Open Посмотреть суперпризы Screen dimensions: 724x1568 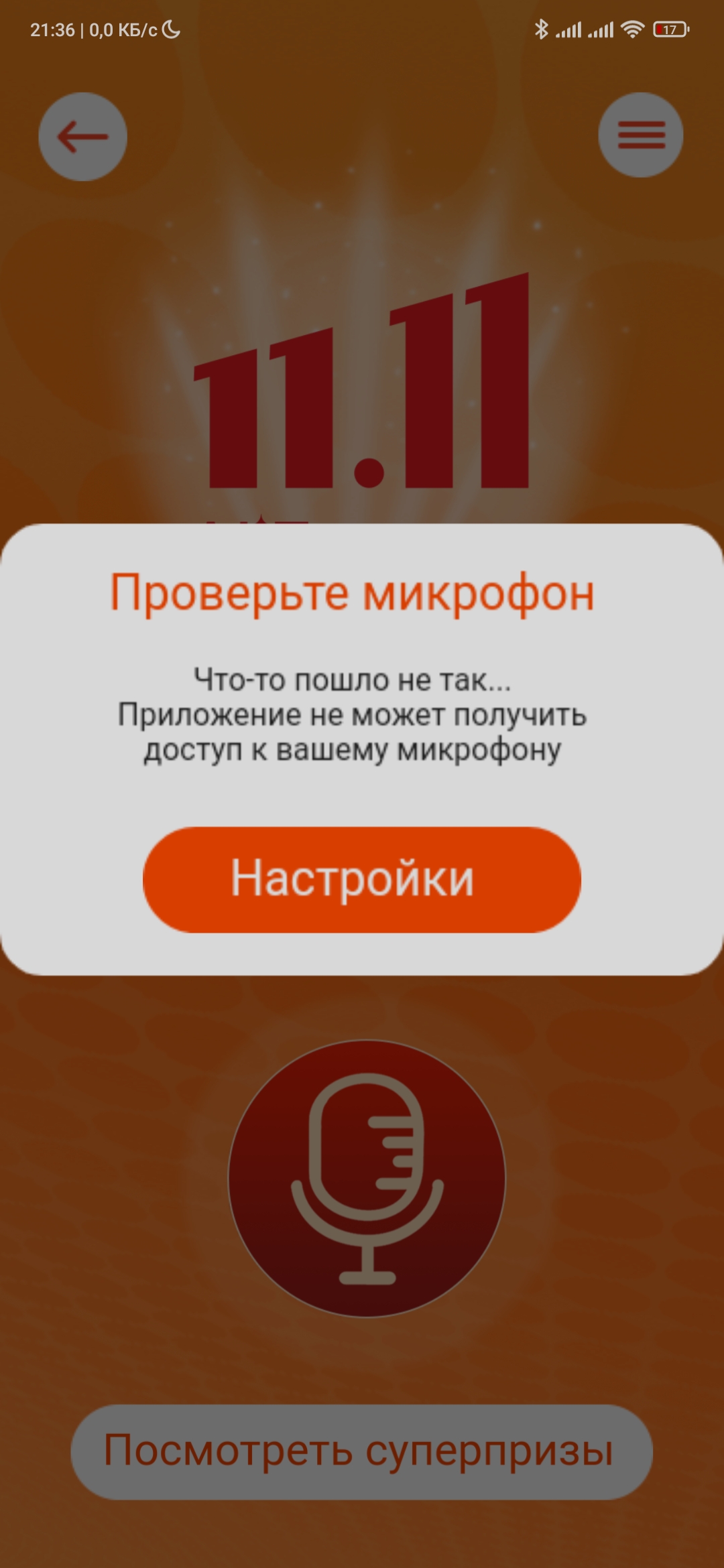point(361,1451)
